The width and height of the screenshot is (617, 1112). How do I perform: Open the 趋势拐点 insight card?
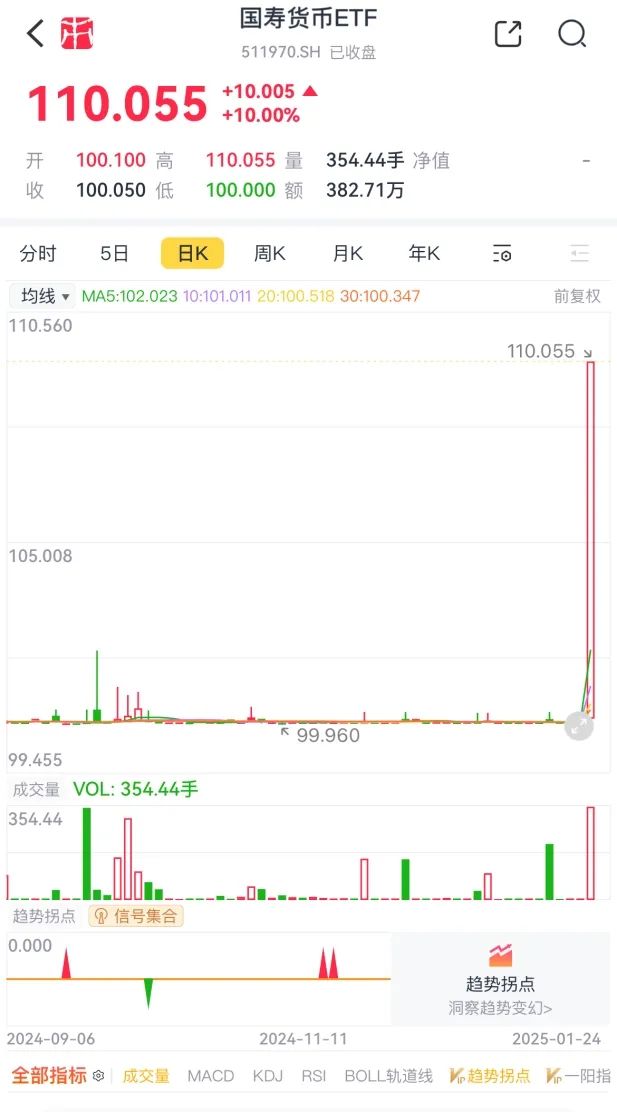click(x=500, y=979)
